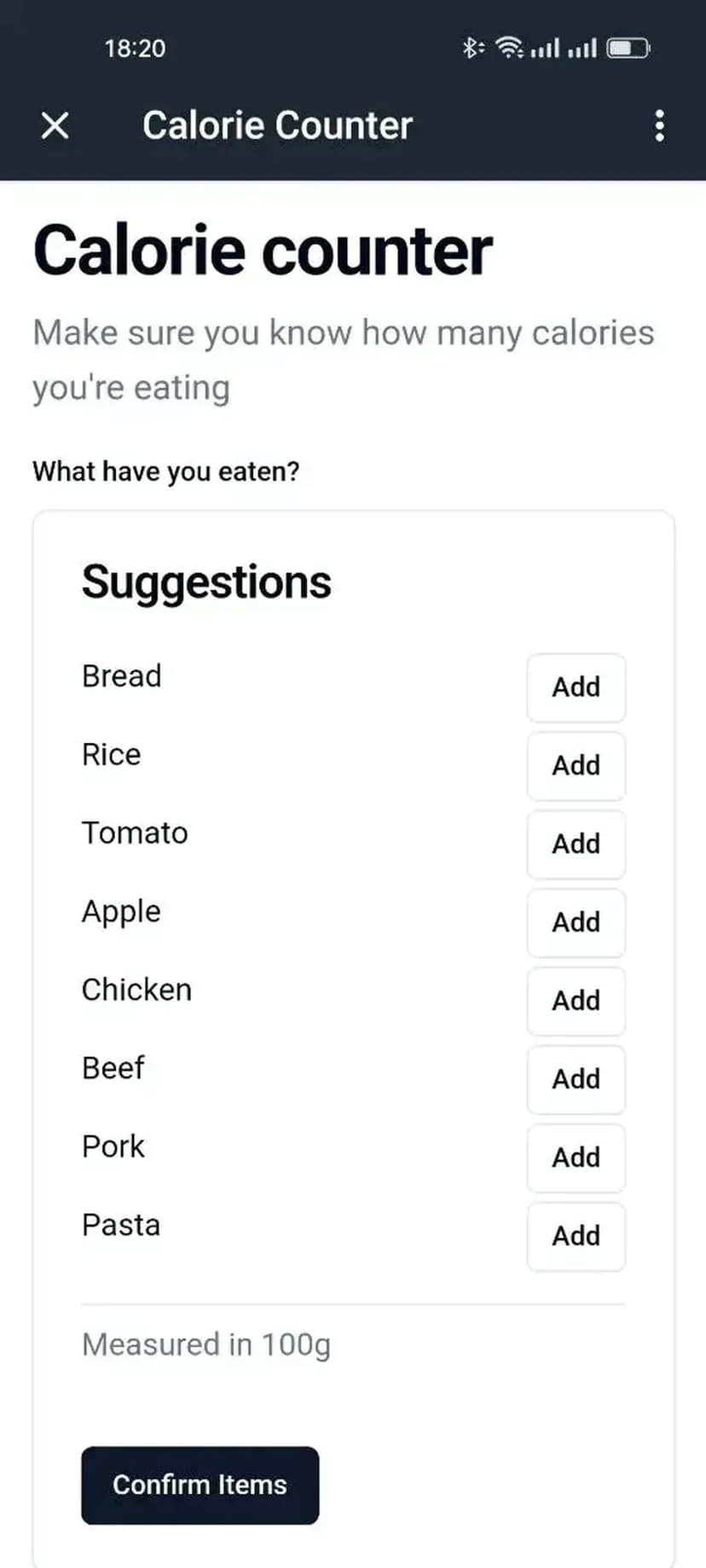The image size is (706, 1568).
Task: Close the Calorie Counter page
Action: pos(55,126)
